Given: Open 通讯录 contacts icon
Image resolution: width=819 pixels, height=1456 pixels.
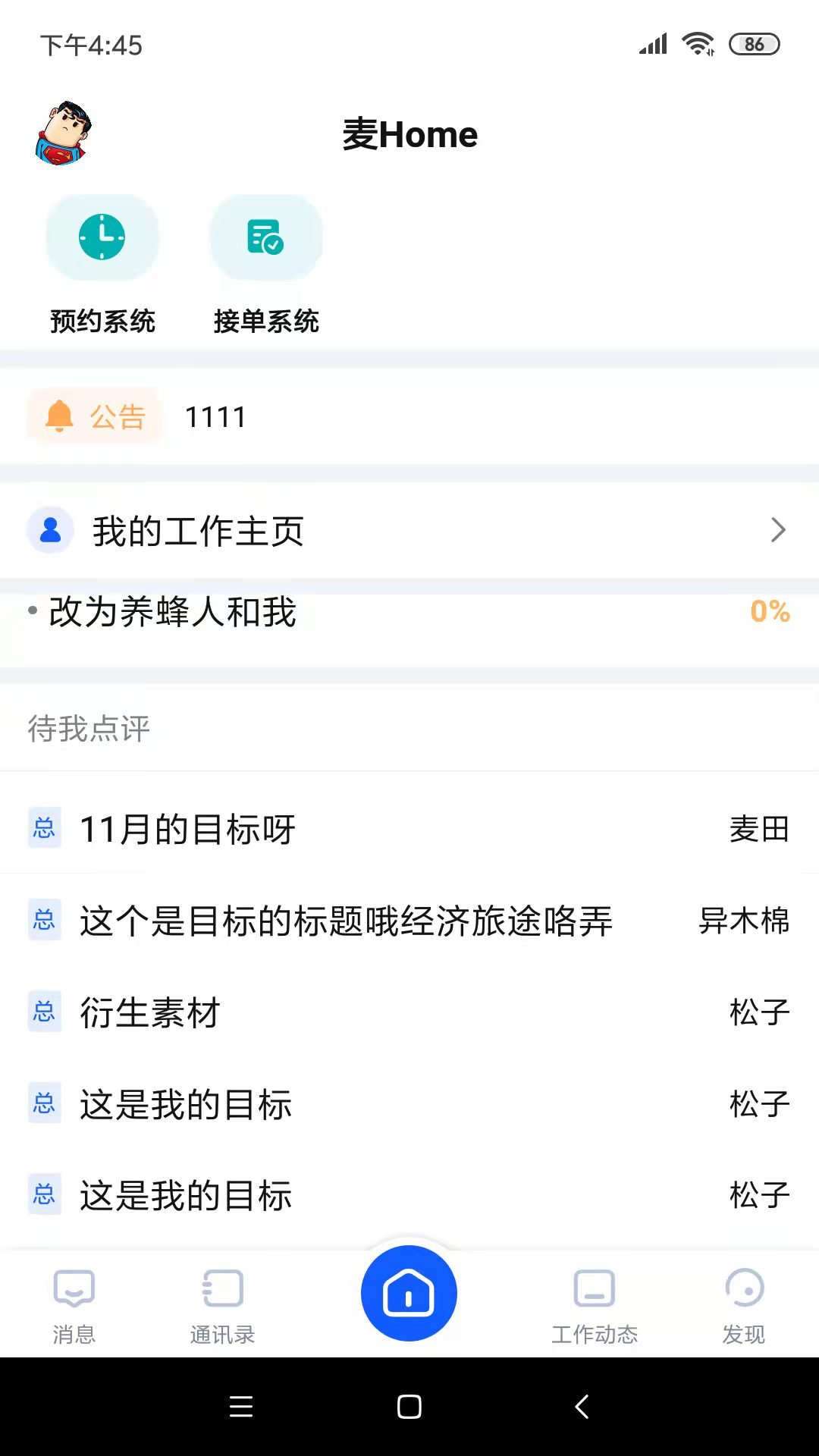Looking at the screenshot, I should click(x=221, y=1287).
